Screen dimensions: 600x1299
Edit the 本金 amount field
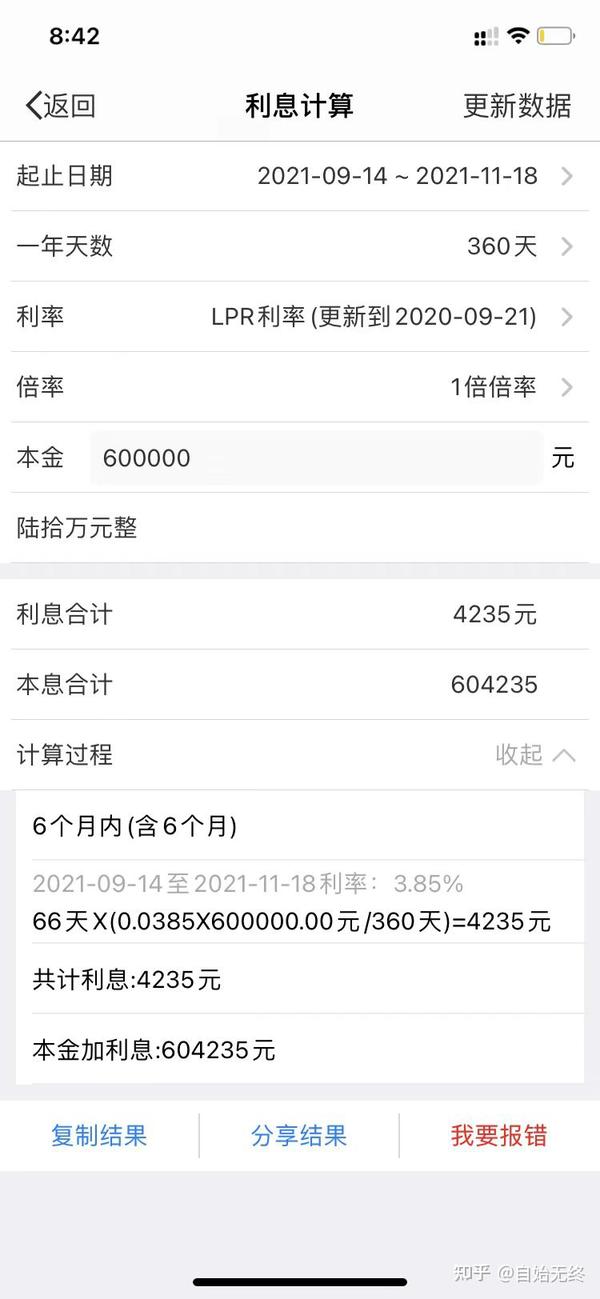click(x=317, y=458)
